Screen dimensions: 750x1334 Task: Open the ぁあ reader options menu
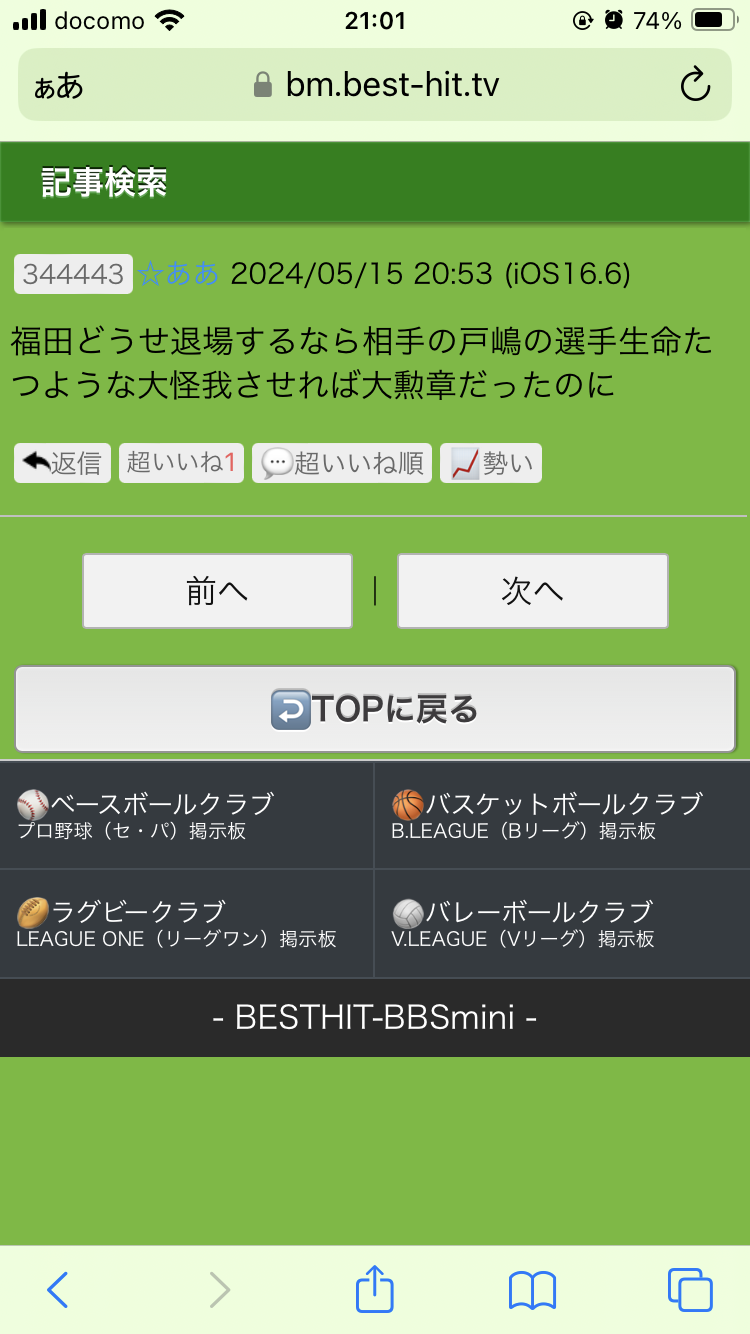click(58, 86)
